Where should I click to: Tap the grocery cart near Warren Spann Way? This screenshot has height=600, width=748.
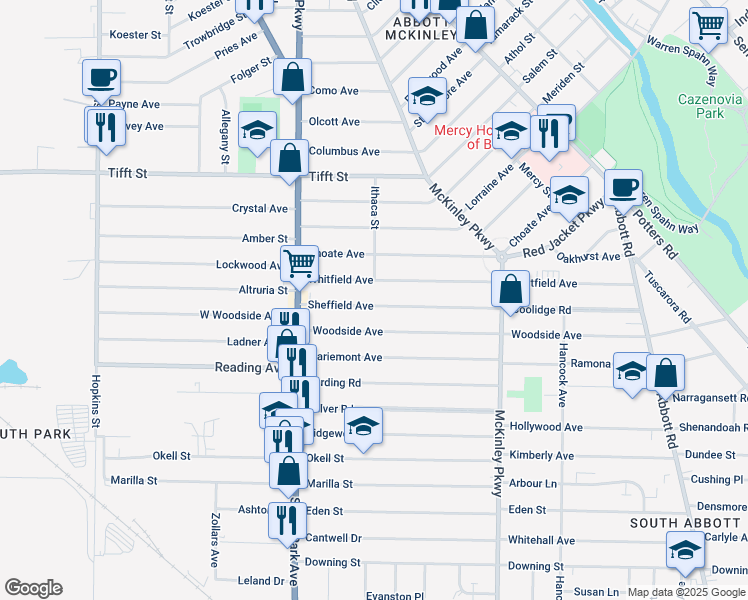(709, 26)
